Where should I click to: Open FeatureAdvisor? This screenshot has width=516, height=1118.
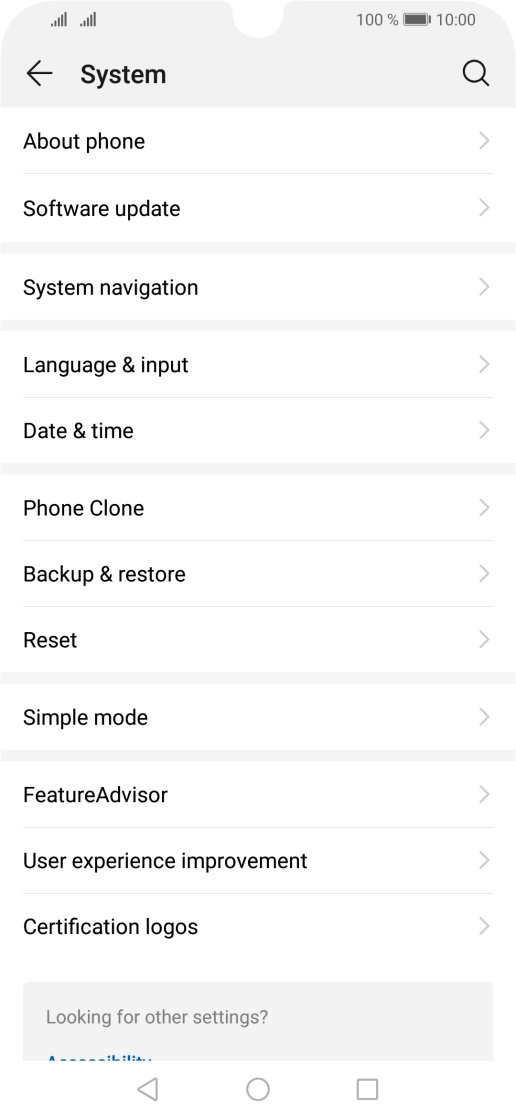pyautogui.click(x=258, y=794)
